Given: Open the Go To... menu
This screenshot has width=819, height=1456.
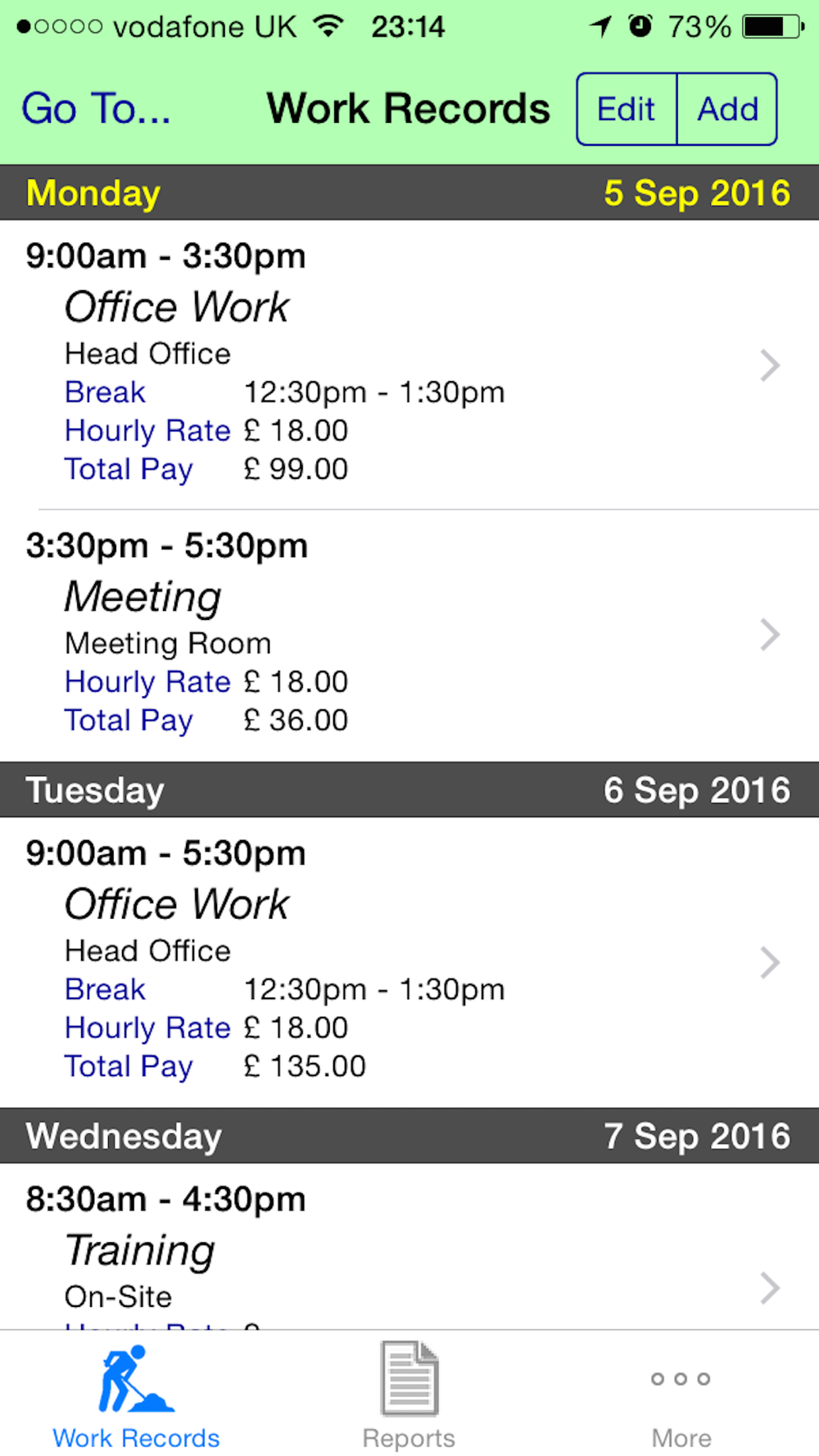Looking at the screenshot, I should [x=96, y=109].
